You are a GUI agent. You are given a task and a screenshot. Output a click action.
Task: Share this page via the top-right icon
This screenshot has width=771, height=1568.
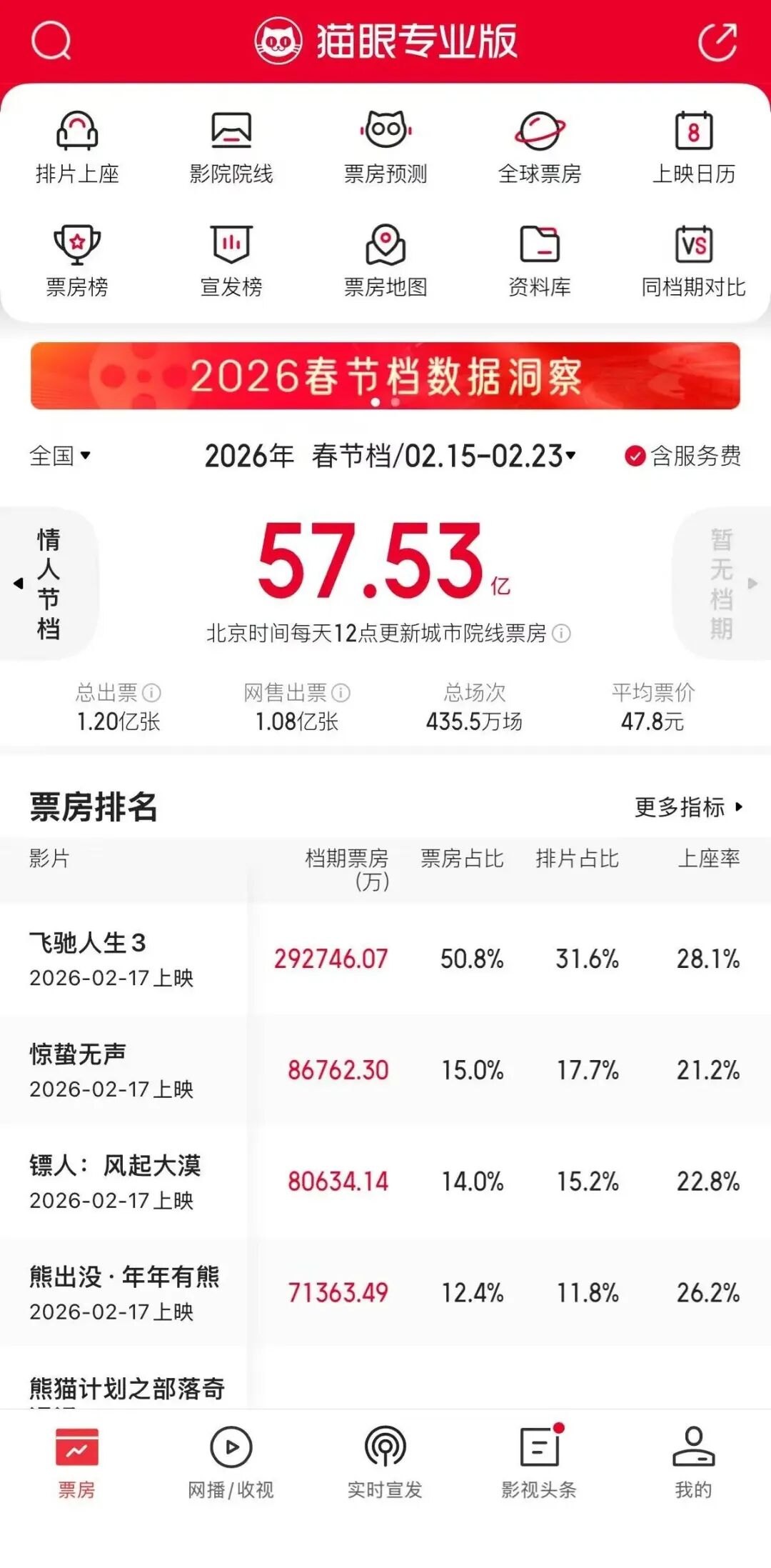point(717,41)
